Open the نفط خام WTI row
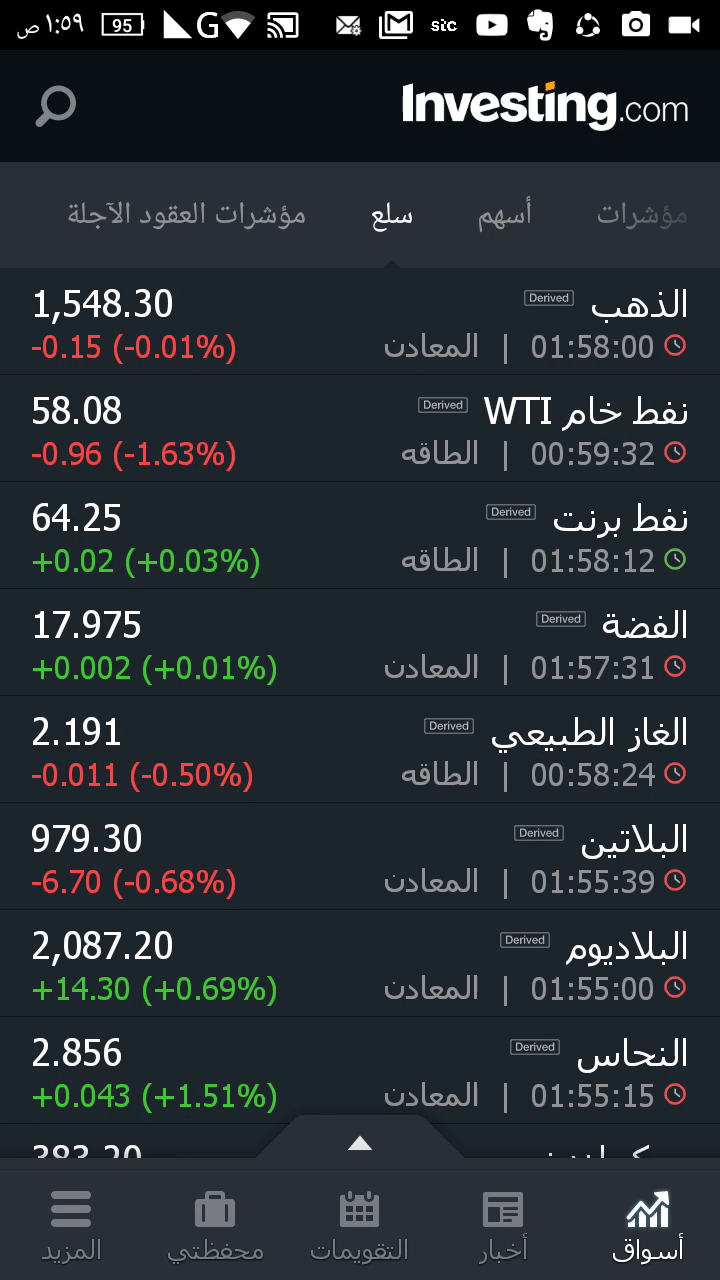The height and width of the screenshot is (1280, 720). click(360, 429)
